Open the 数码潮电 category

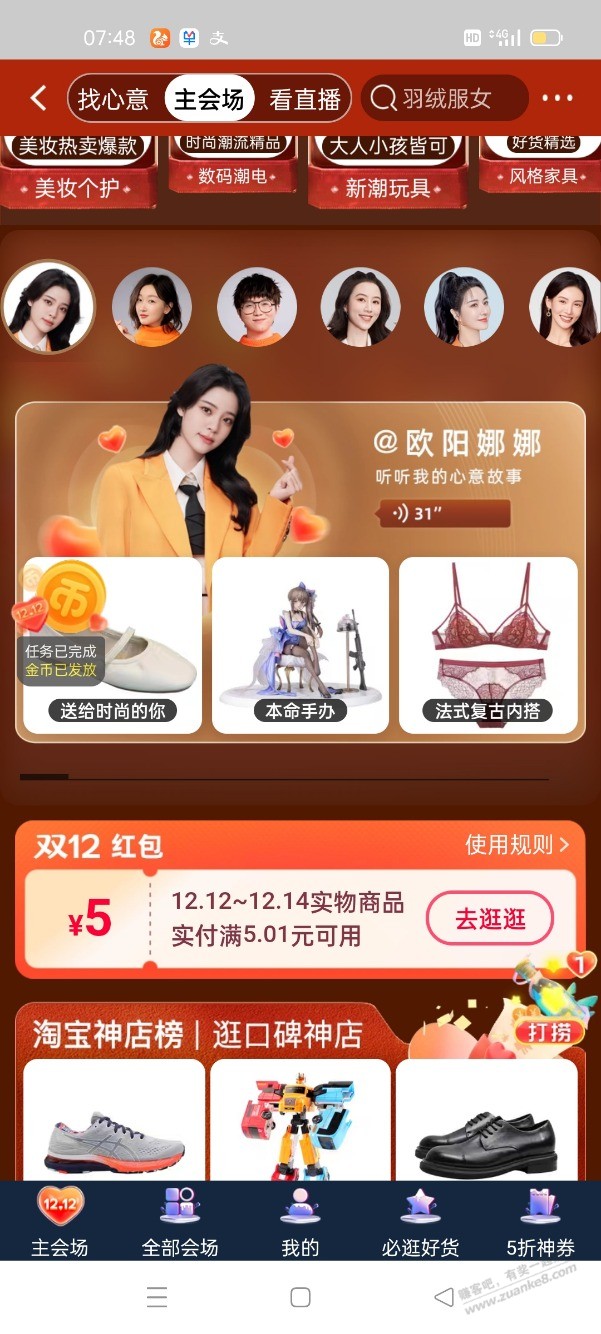click(232, 178)
